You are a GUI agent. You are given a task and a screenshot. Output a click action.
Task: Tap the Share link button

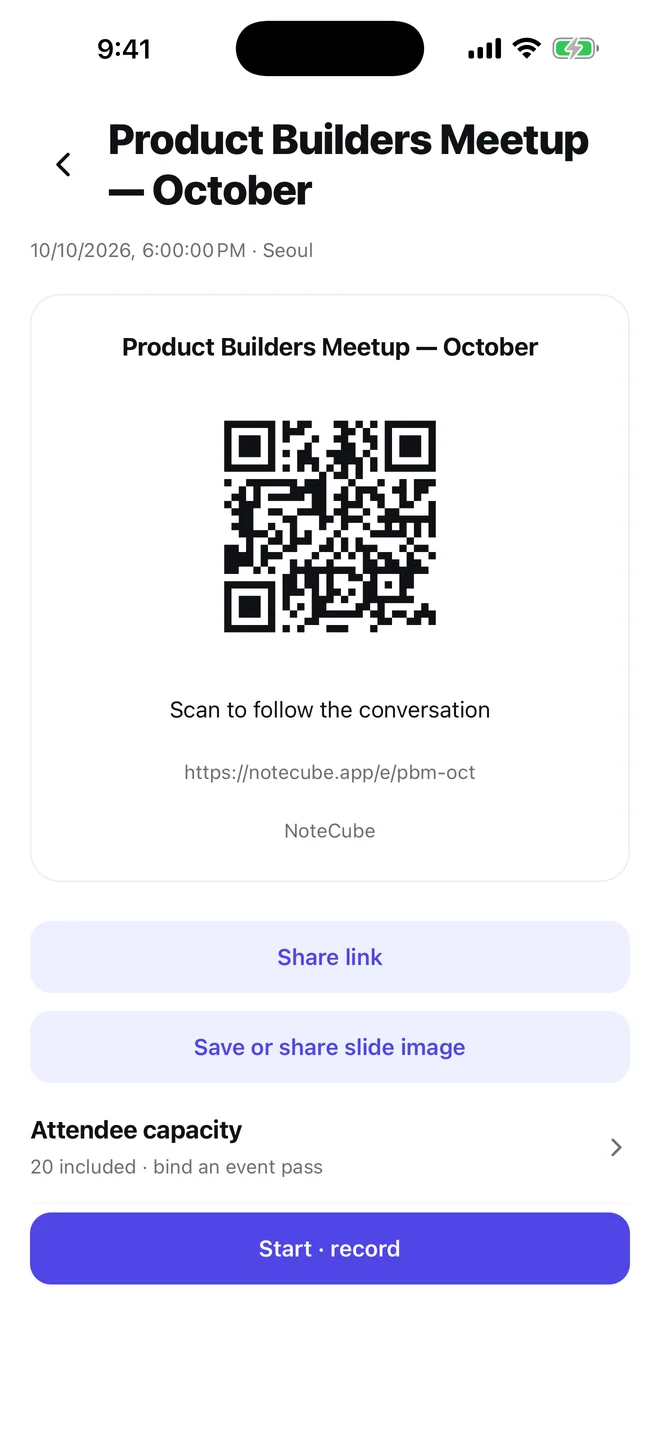(330, 957)
